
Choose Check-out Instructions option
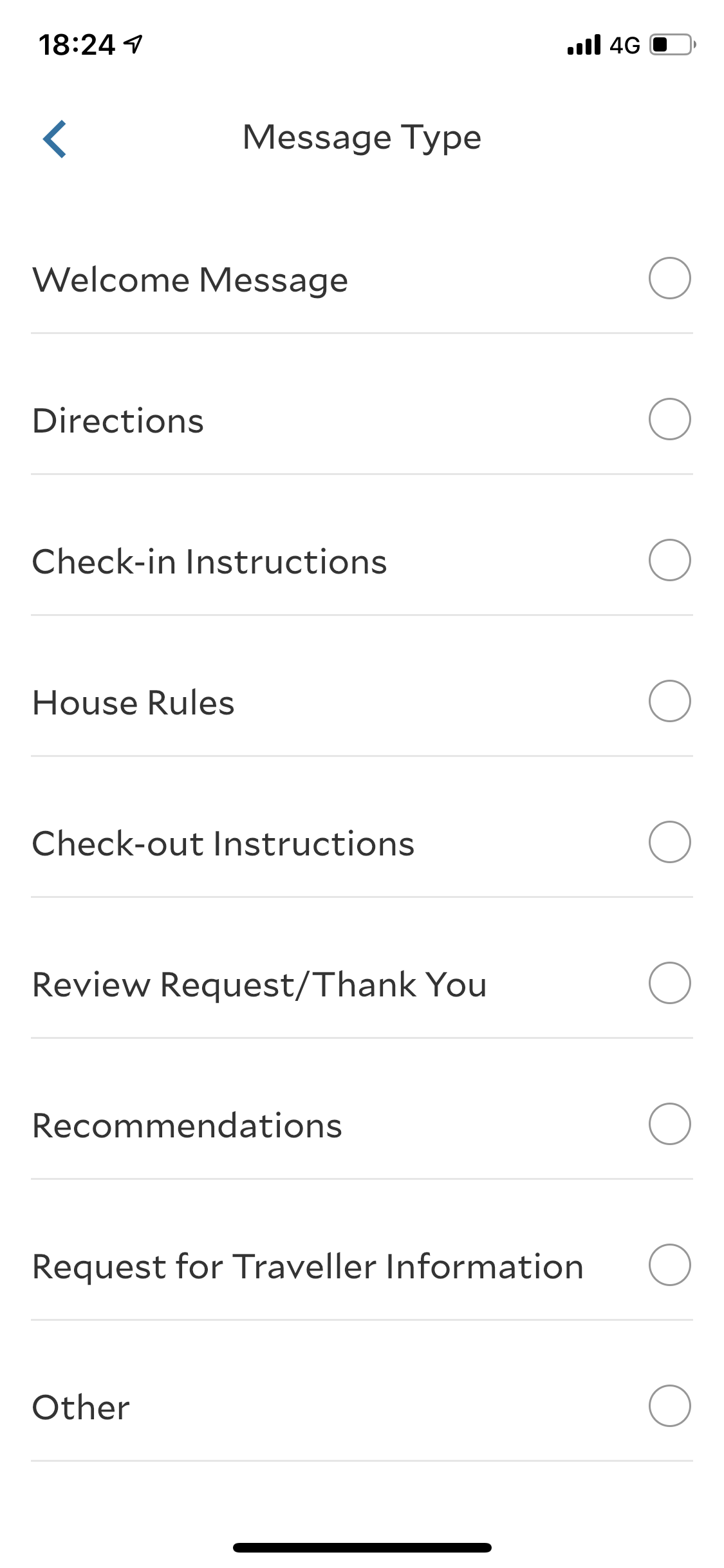(669, 843)
